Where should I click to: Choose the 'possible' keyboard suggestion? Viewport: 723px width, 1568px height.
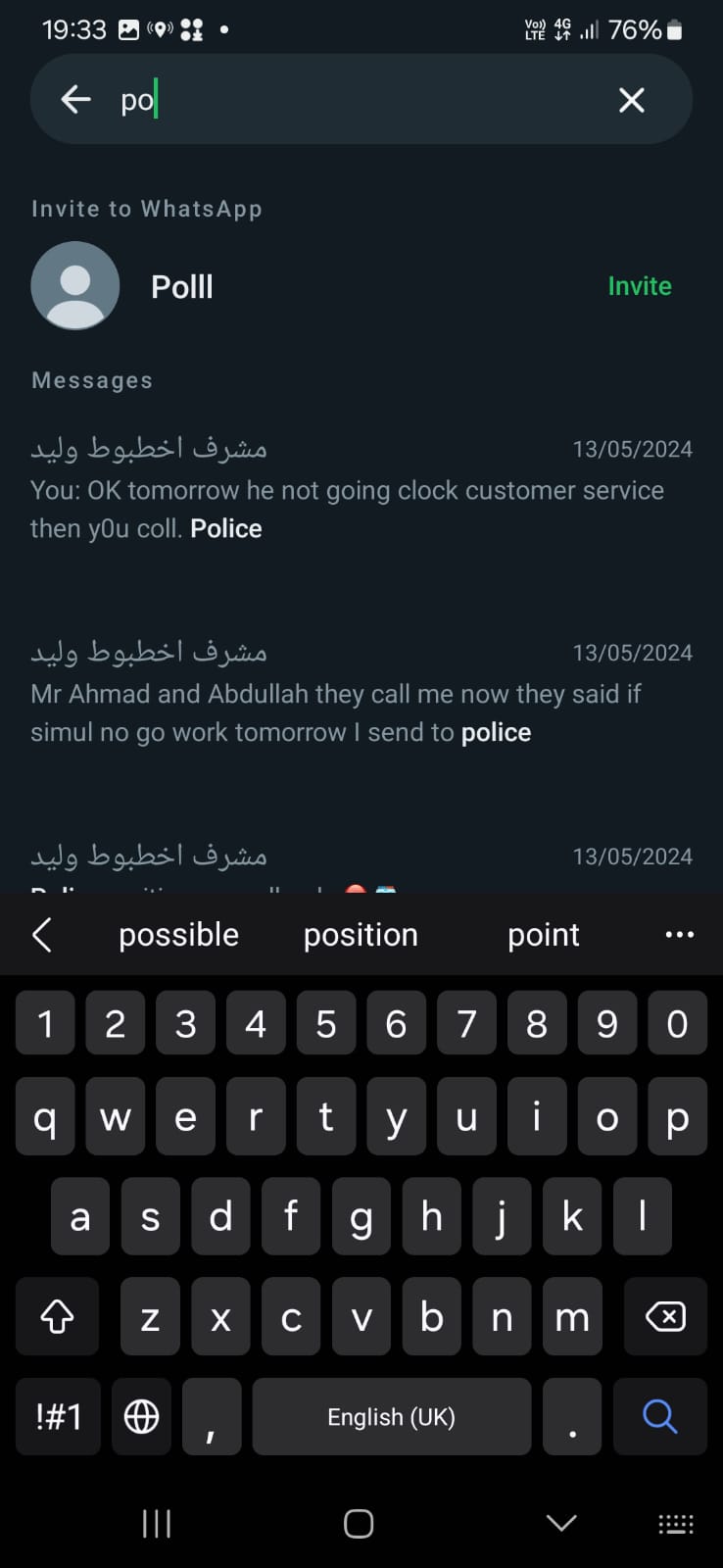click(x=179, y=935)
